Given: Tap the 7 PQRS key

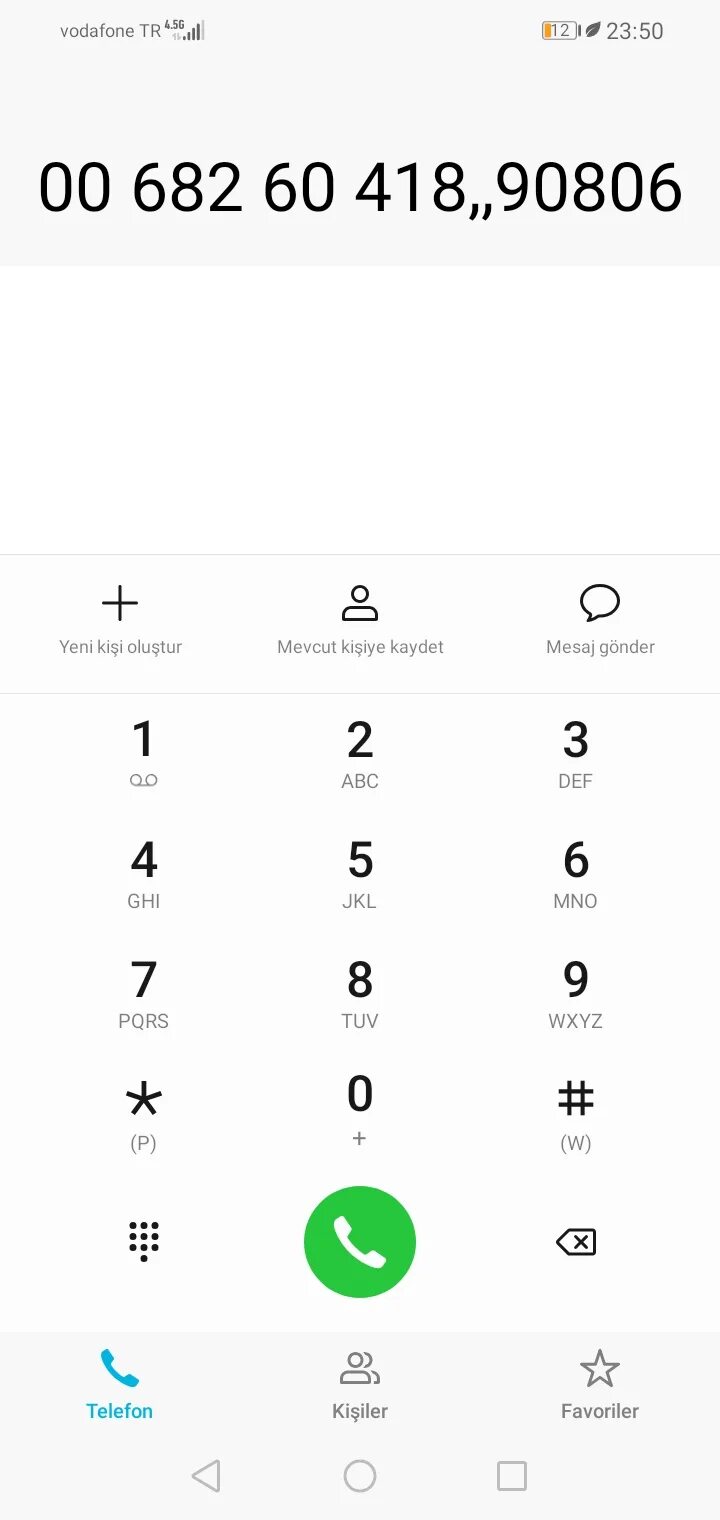Looking at the screenshot, I should tap(144, 994).
